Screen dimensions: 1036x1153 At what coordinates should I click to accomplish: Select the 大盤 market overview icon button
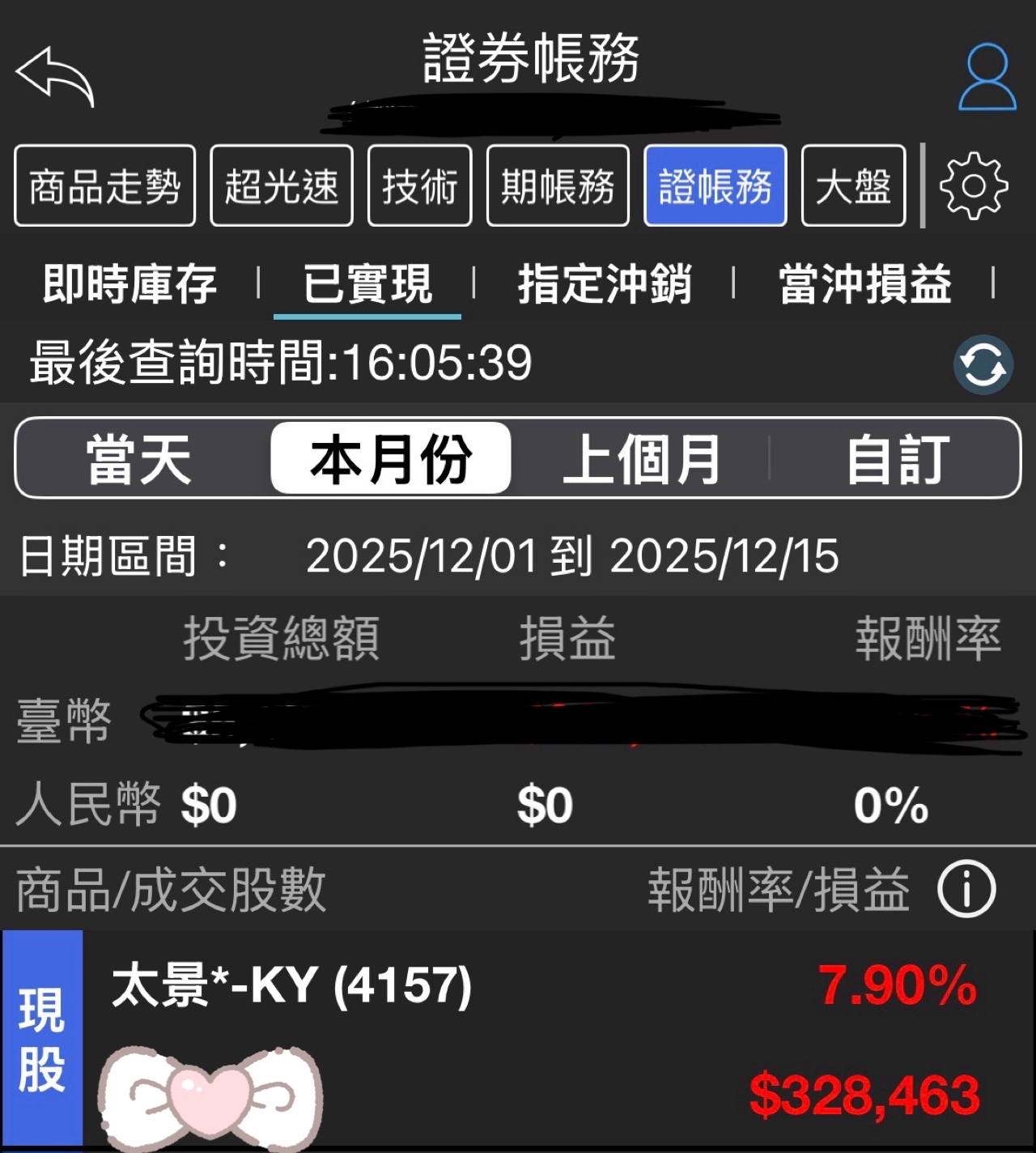click(x=853, y=185)
